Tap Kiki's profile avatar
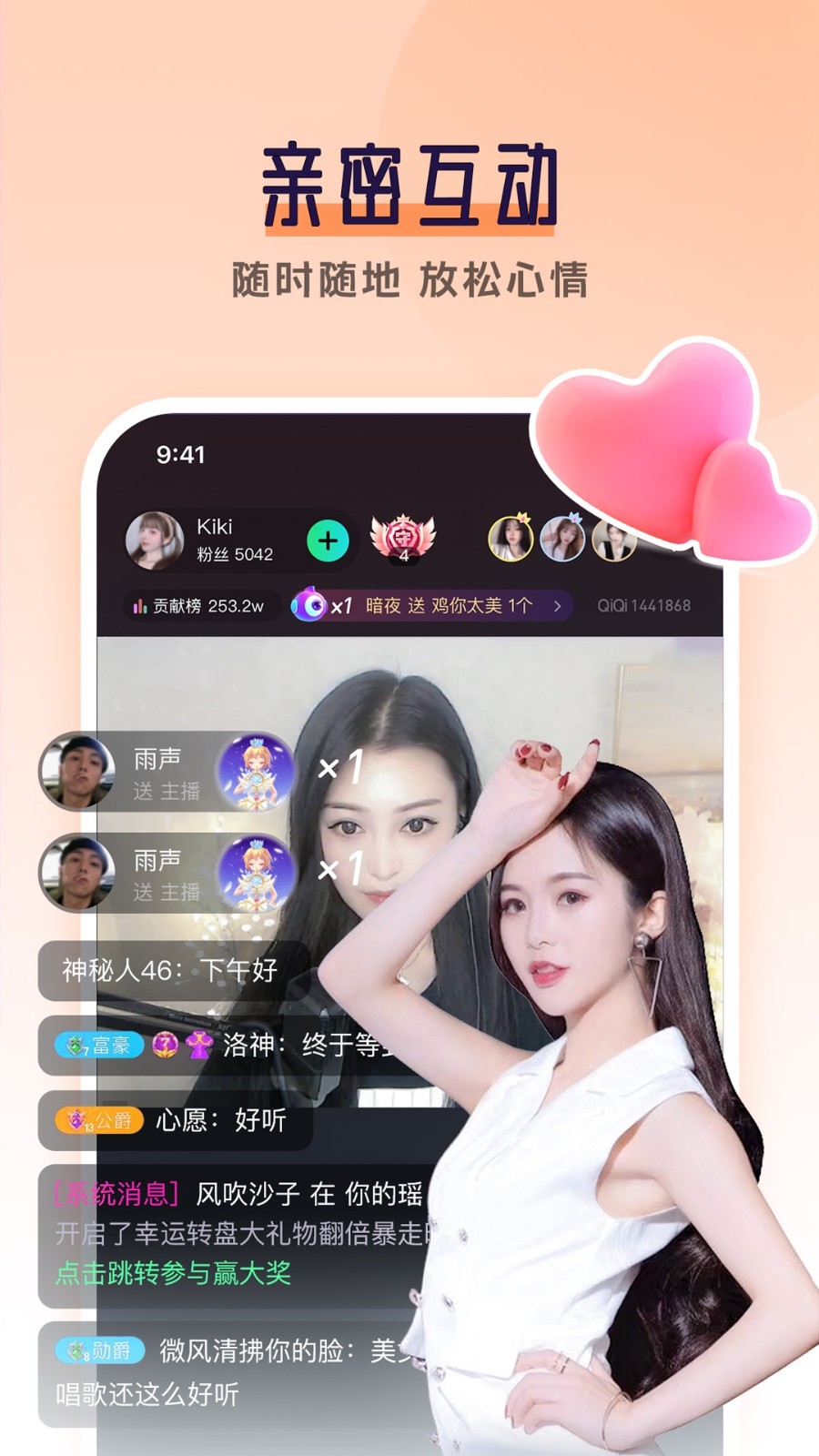Screen dimensions: 819x1456 point(157,537)
